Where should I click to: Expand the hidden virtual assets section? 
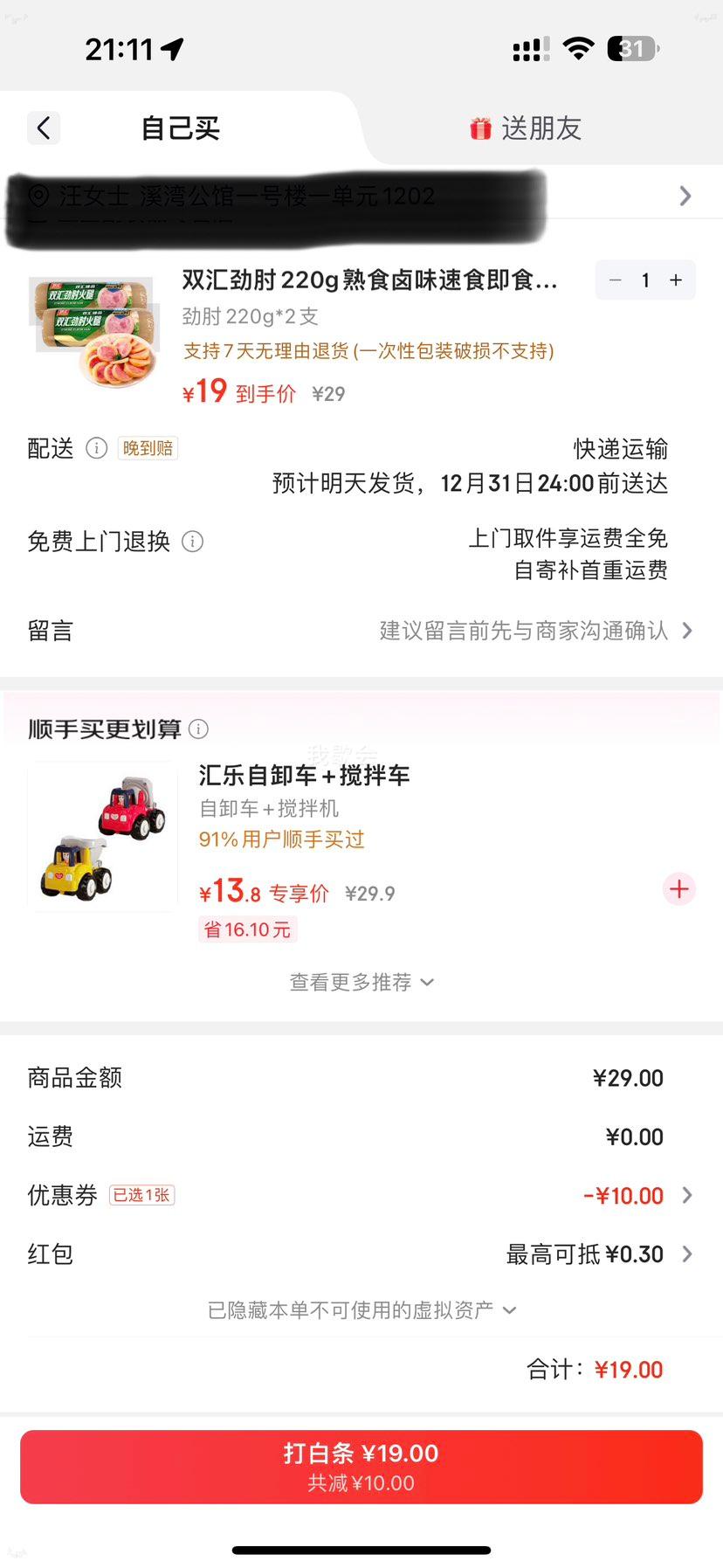pos(361,1309)
